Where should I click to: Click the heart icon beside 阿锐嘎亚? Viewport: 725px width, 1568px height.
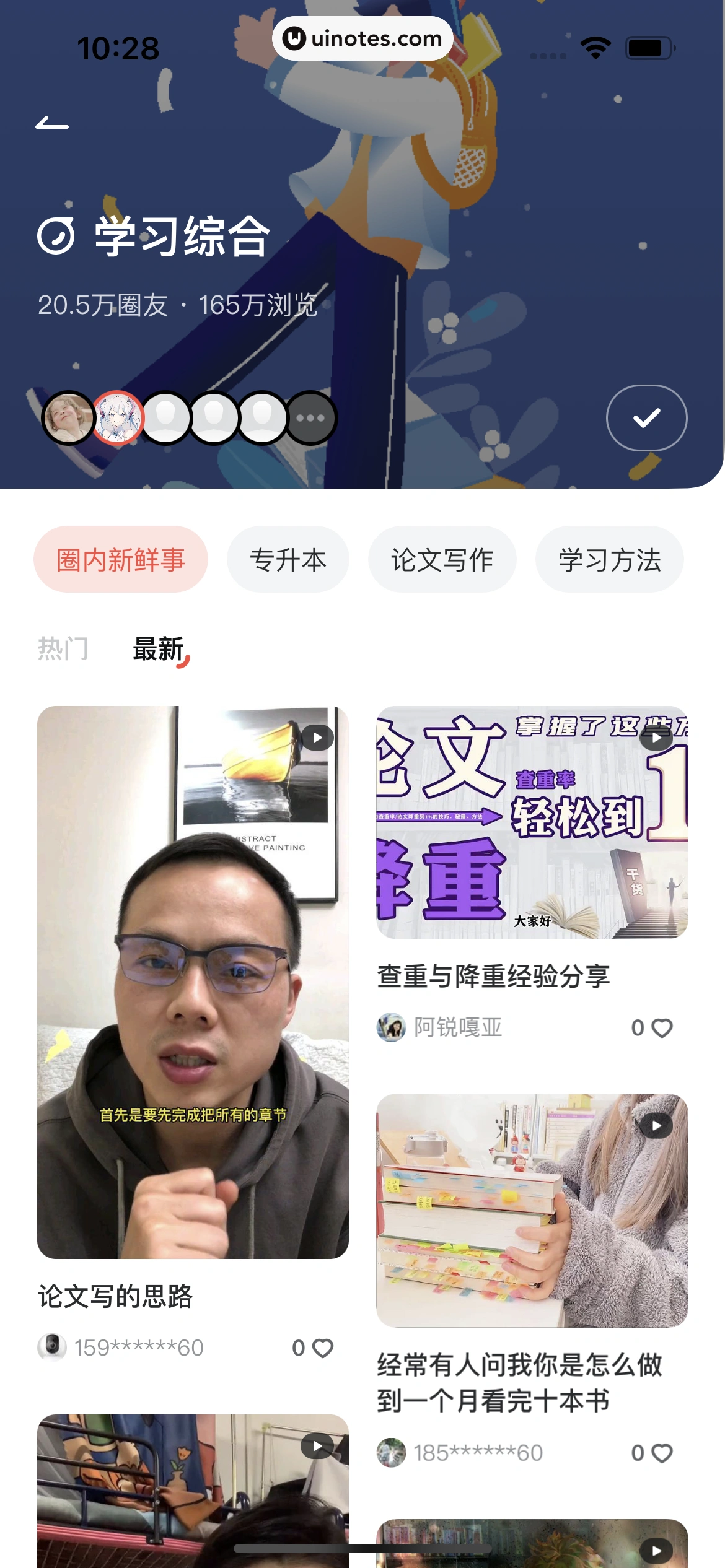coord(661,1027)
